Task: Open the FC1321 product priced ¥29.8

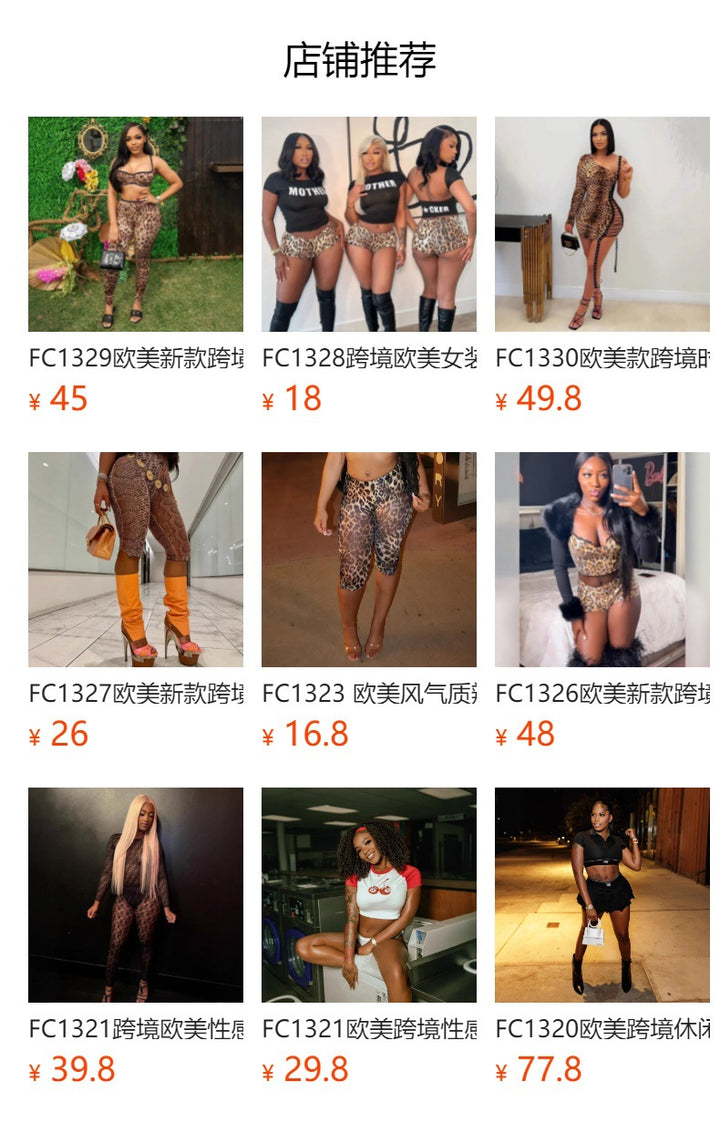Action: click(369, 894)
